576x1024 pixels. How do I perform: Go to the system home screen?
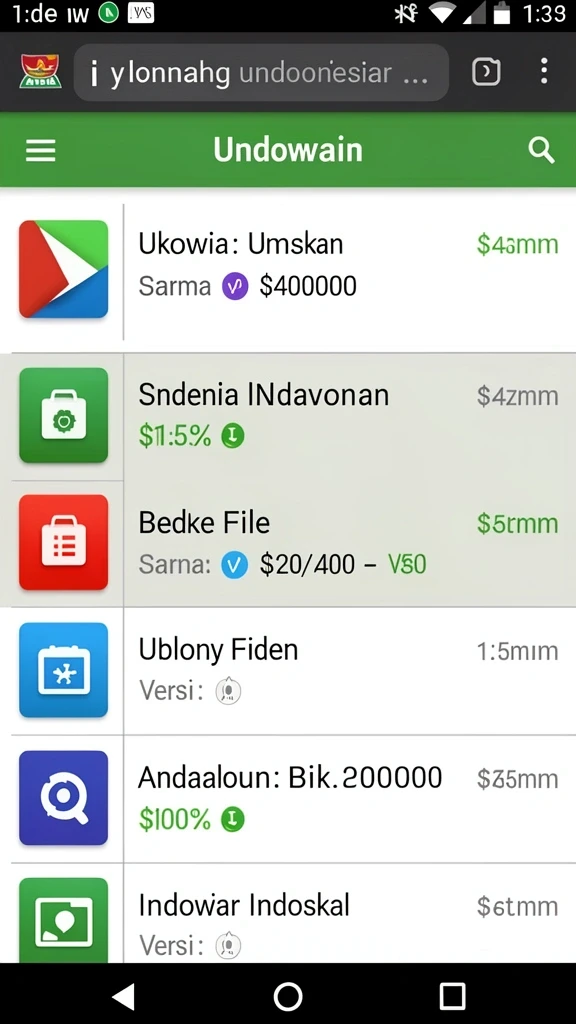[x=288, y=997]
